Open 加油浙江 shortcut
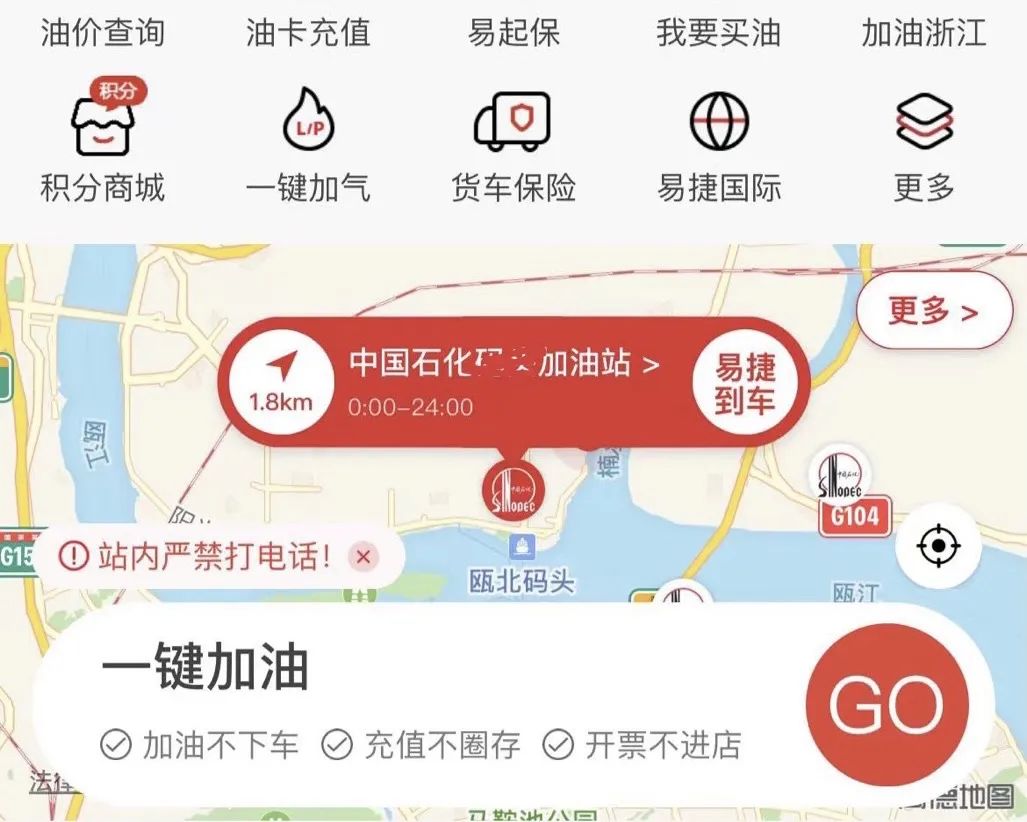1027x822 pixels. pyautogui.click(x=923, y=33)
